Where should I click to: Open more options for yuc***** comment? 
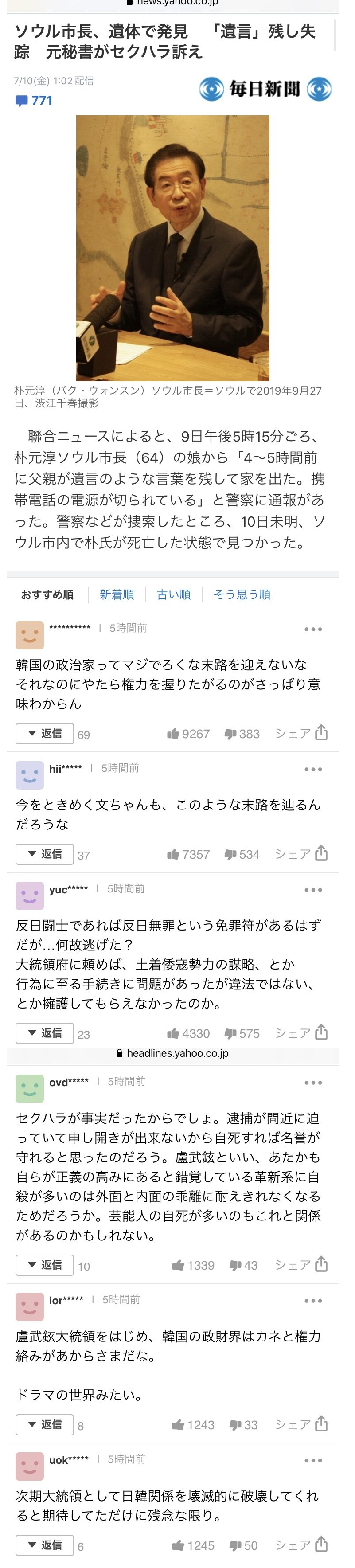point(313,889)
